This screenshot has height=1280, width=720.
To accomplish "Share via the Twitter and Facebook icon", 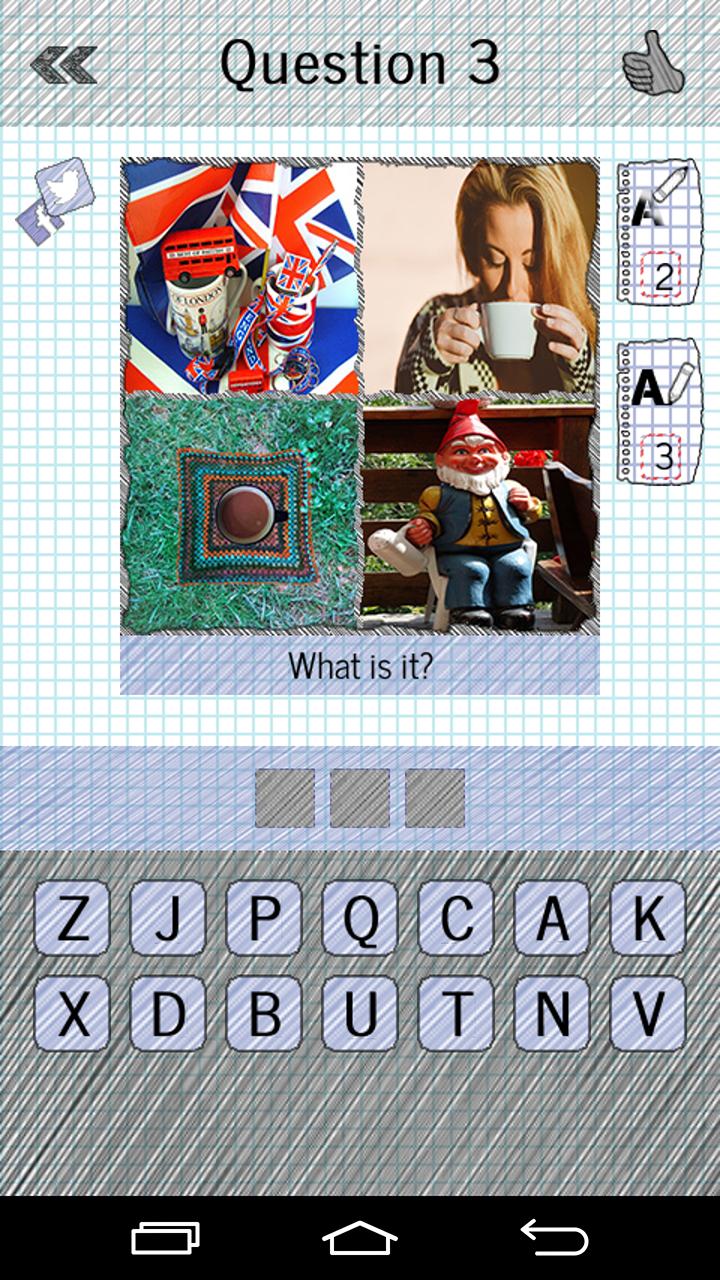I will pyautogui.click(x=57, y=200).
